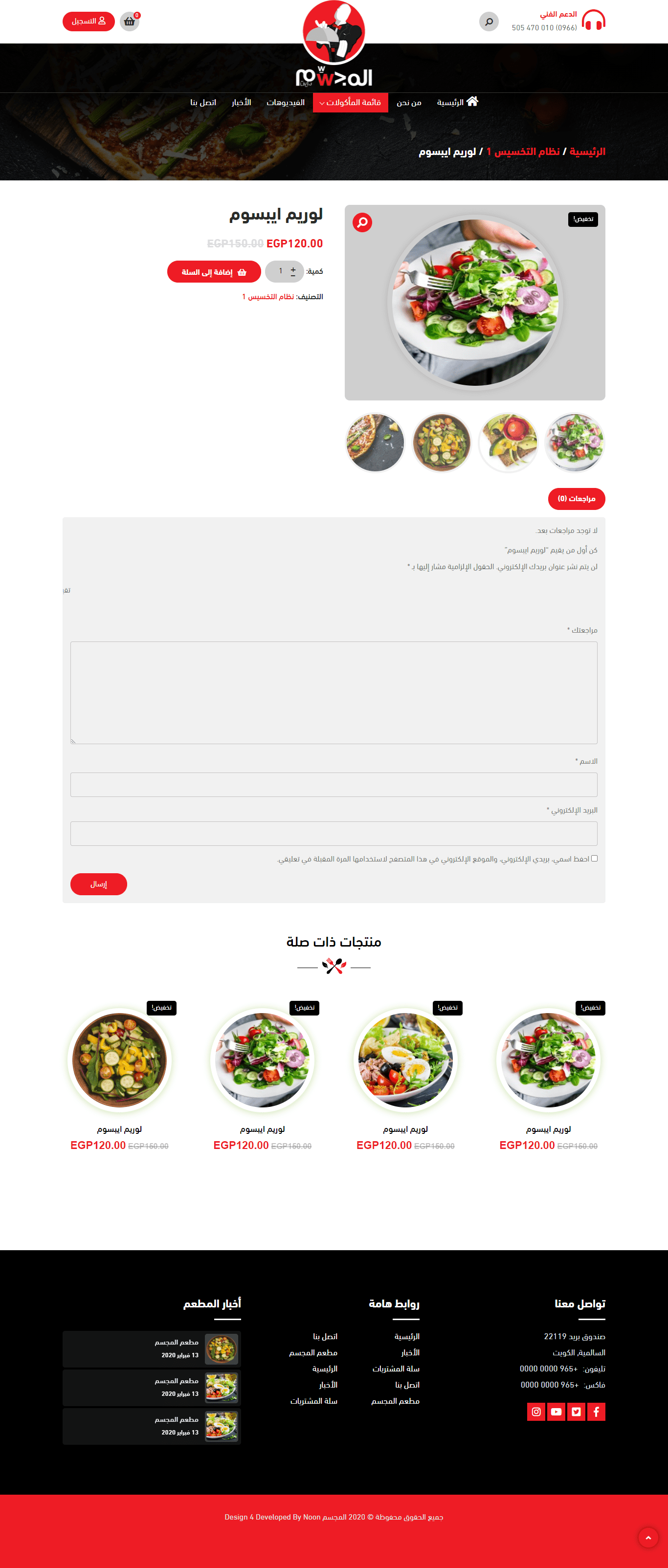Expand the قائمة المأكولات food menu dropdown
The image size is (668, 1568).
351,102
